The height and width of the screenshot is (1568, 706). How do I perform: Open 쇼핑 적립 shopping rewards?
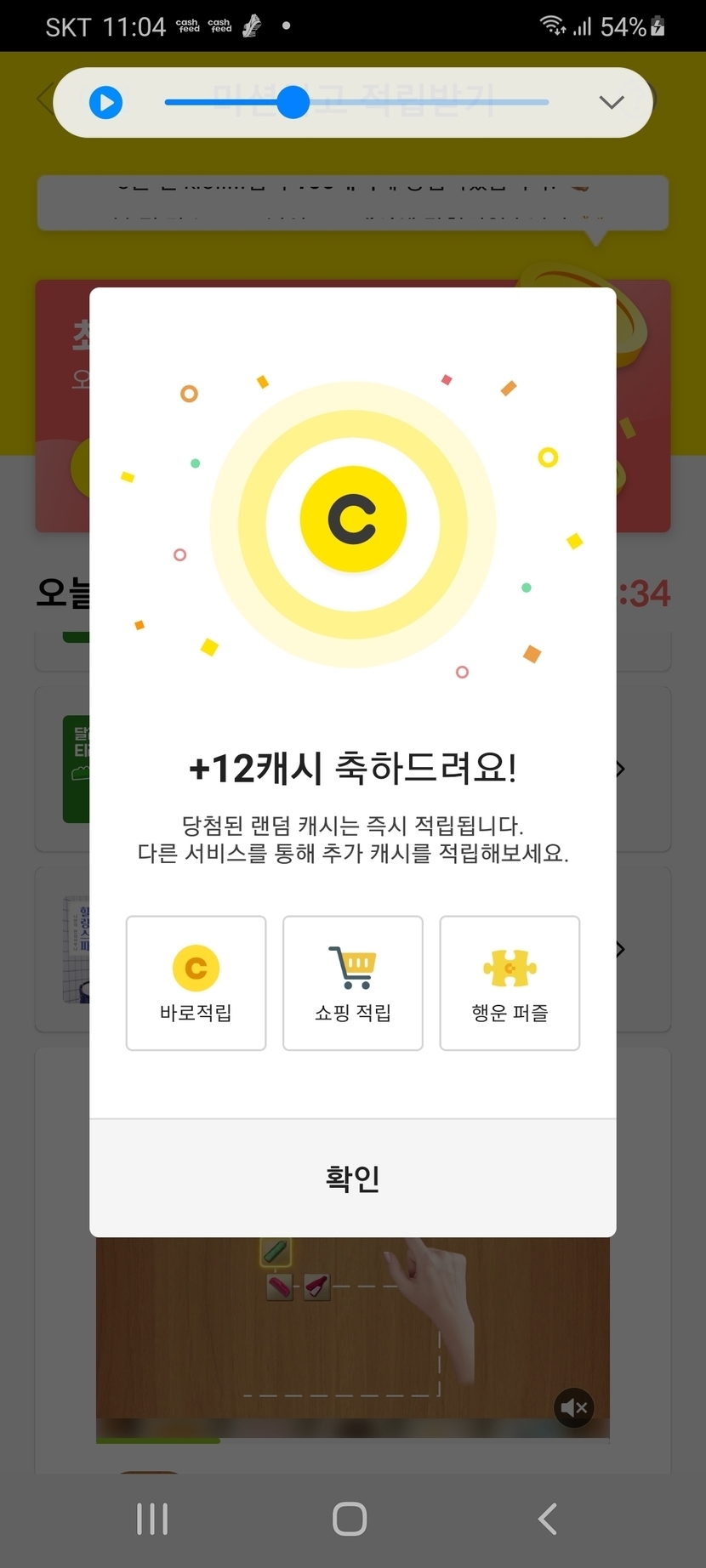[x=352, y=983]
